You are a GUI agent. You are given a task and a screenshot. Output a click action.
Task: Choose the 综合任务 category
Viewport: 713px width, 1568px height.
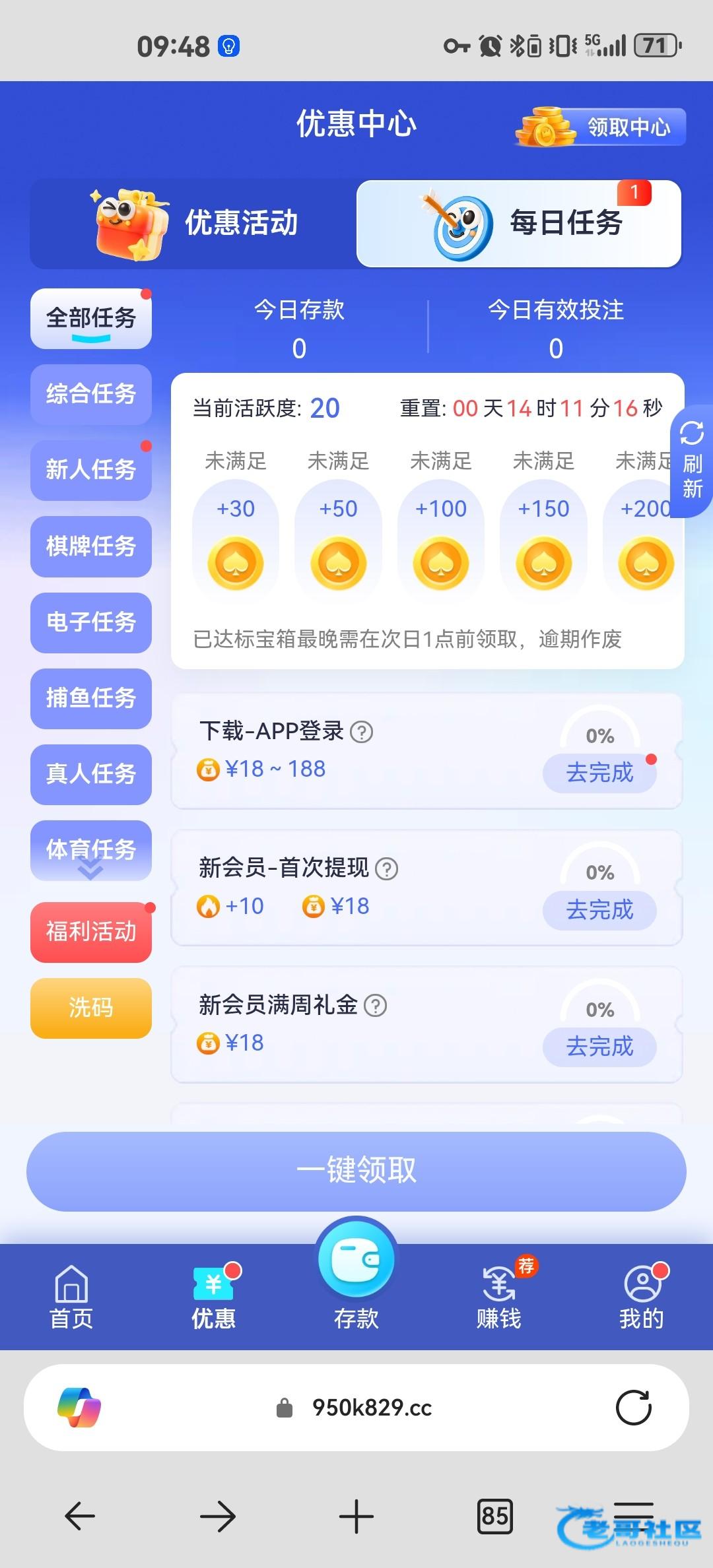click(91, 394)
